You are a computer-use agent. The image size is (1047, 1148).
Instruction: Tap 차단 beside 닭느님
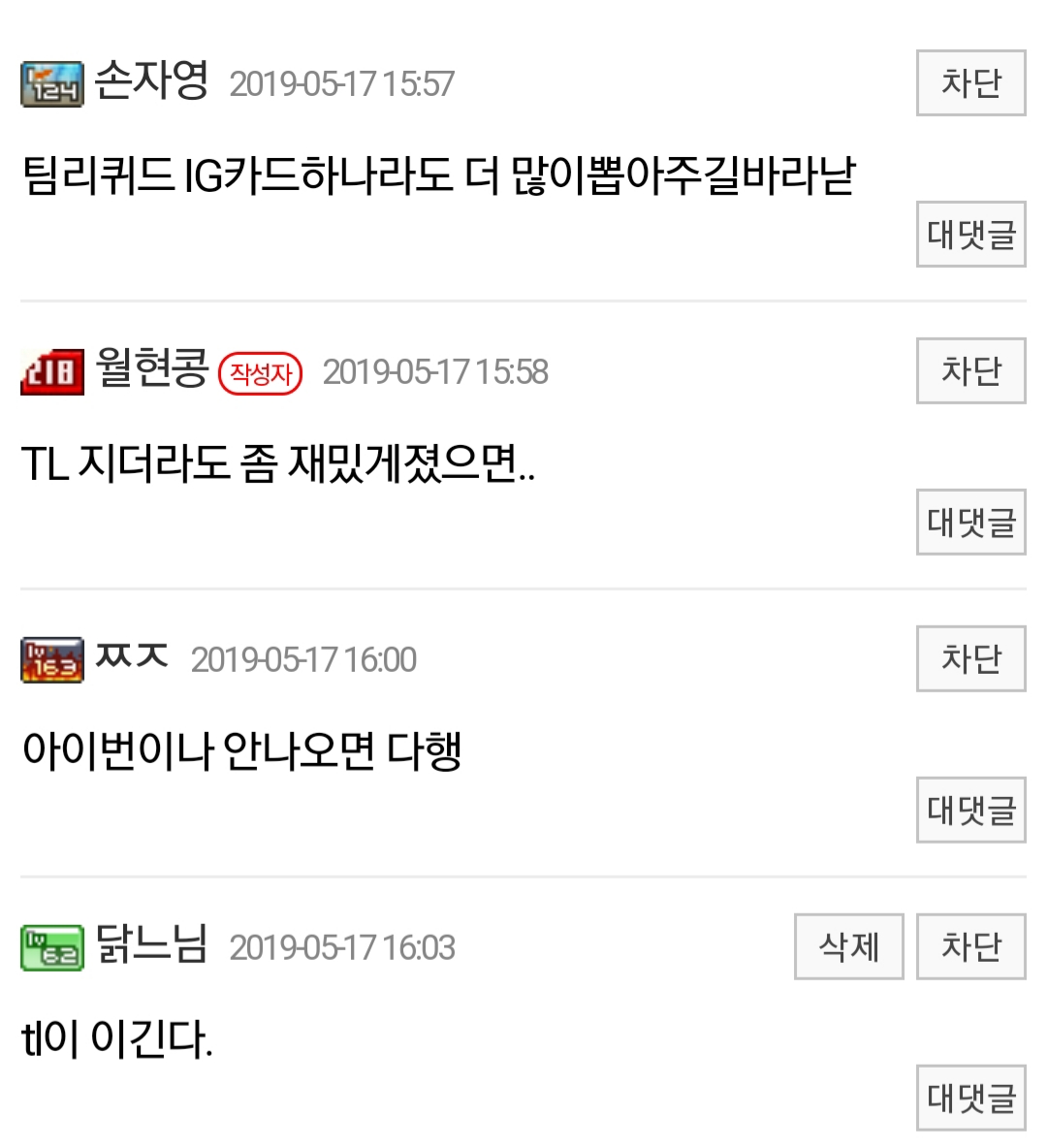970,946
